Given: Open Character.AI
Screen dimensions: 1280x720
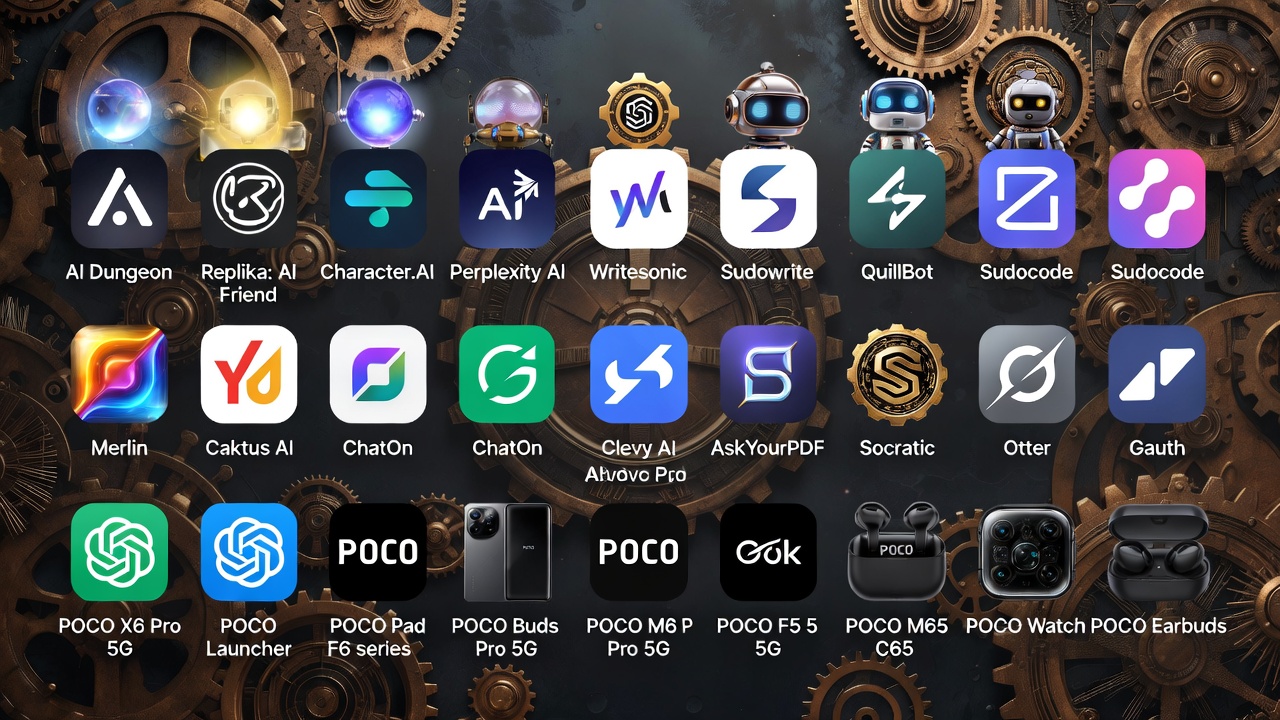Looking at the screenshot, I should coord(378,199).
